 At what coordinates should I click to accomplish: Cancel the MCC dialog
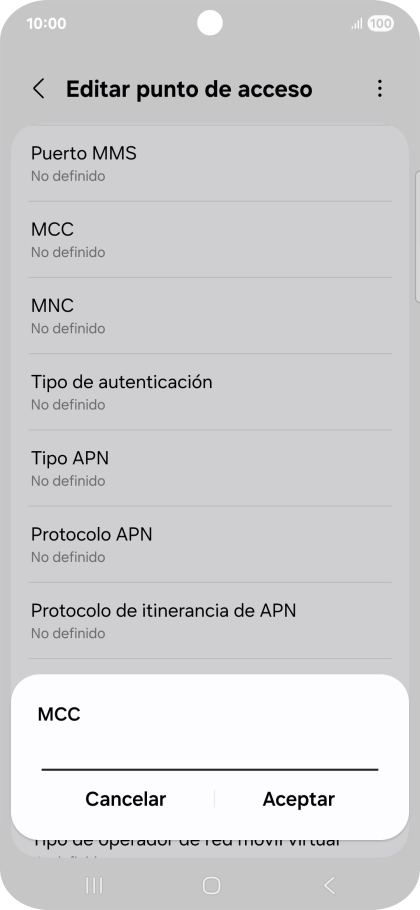click(125, 799)
